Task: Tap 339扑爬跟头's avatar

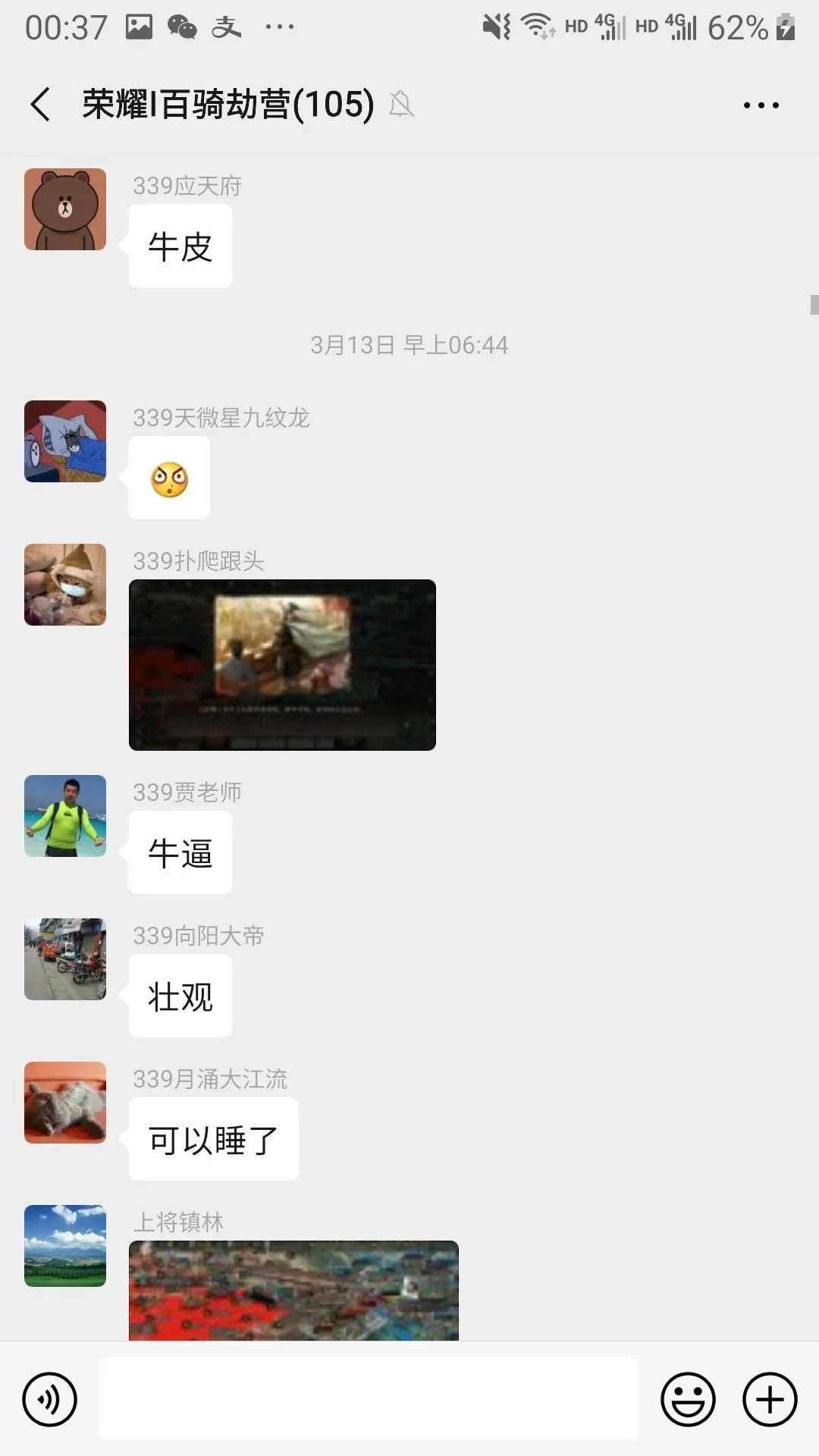Action: [x=65, y=585]
